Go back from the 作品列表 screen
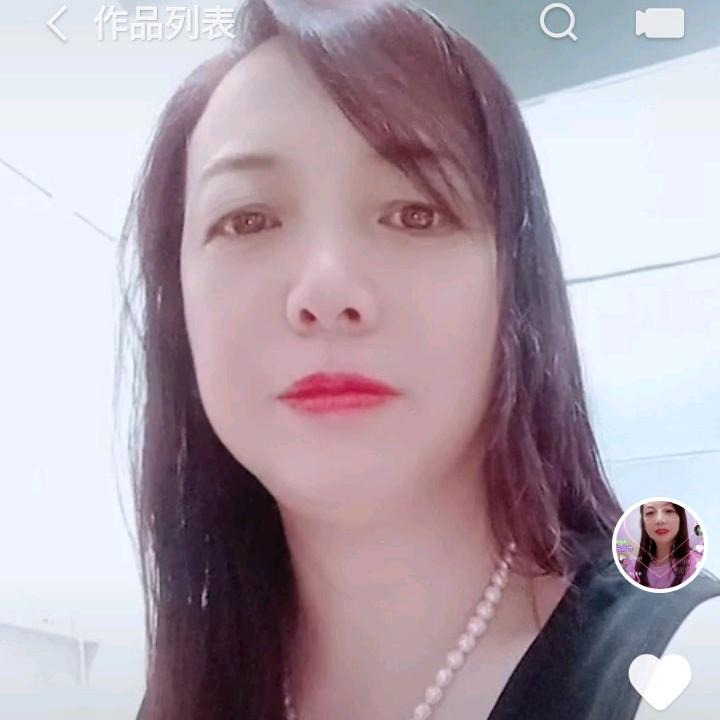This screenshot has height=720, width=720. (57, 24)
